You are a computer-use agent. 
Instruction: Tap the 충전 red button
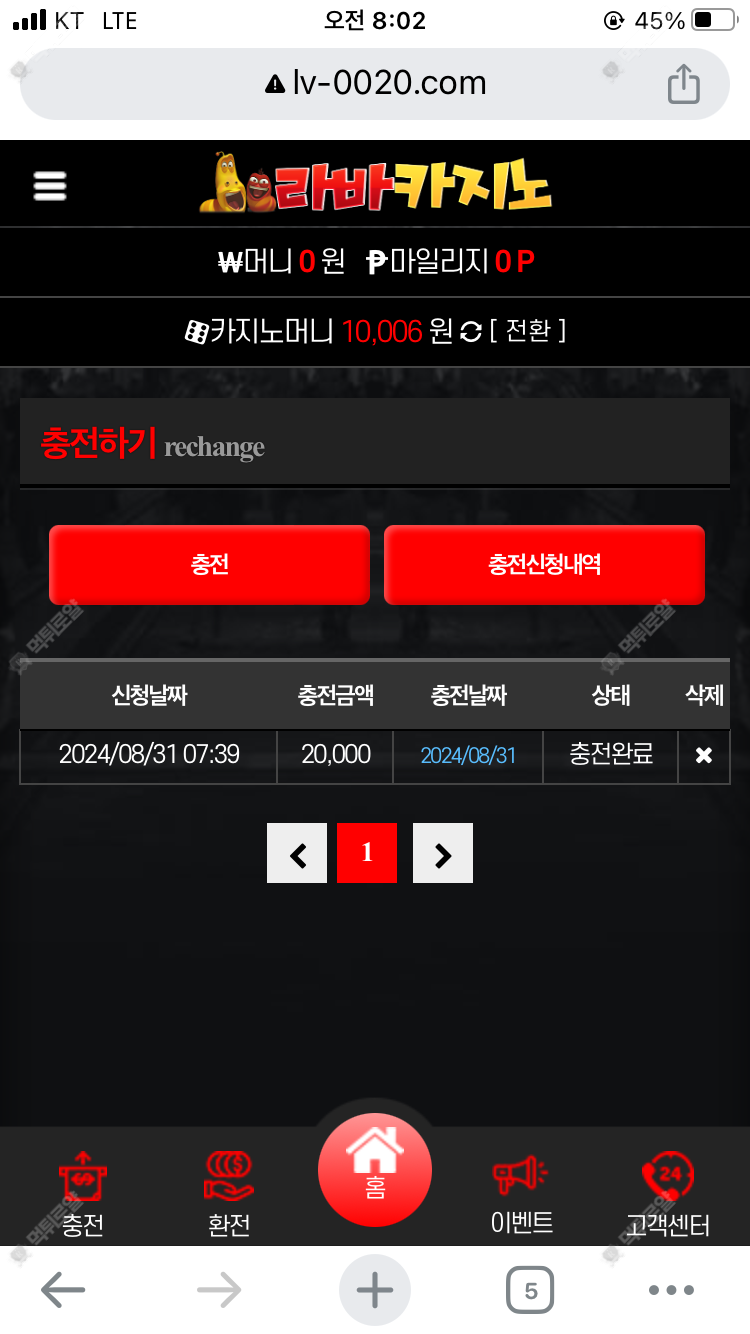click(x=210, y=565)
